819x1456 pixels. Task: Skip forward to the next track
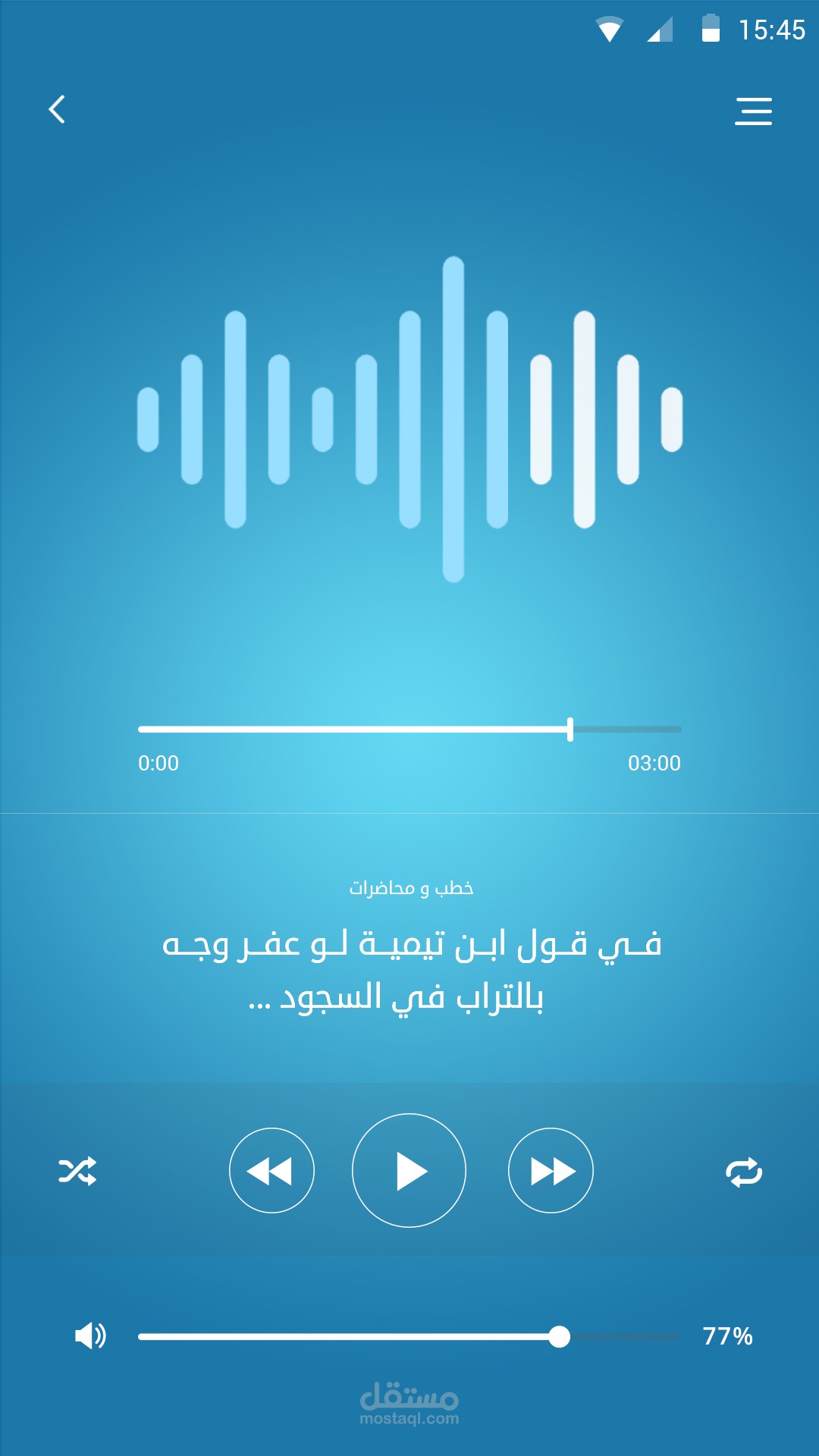(551, 1170)
